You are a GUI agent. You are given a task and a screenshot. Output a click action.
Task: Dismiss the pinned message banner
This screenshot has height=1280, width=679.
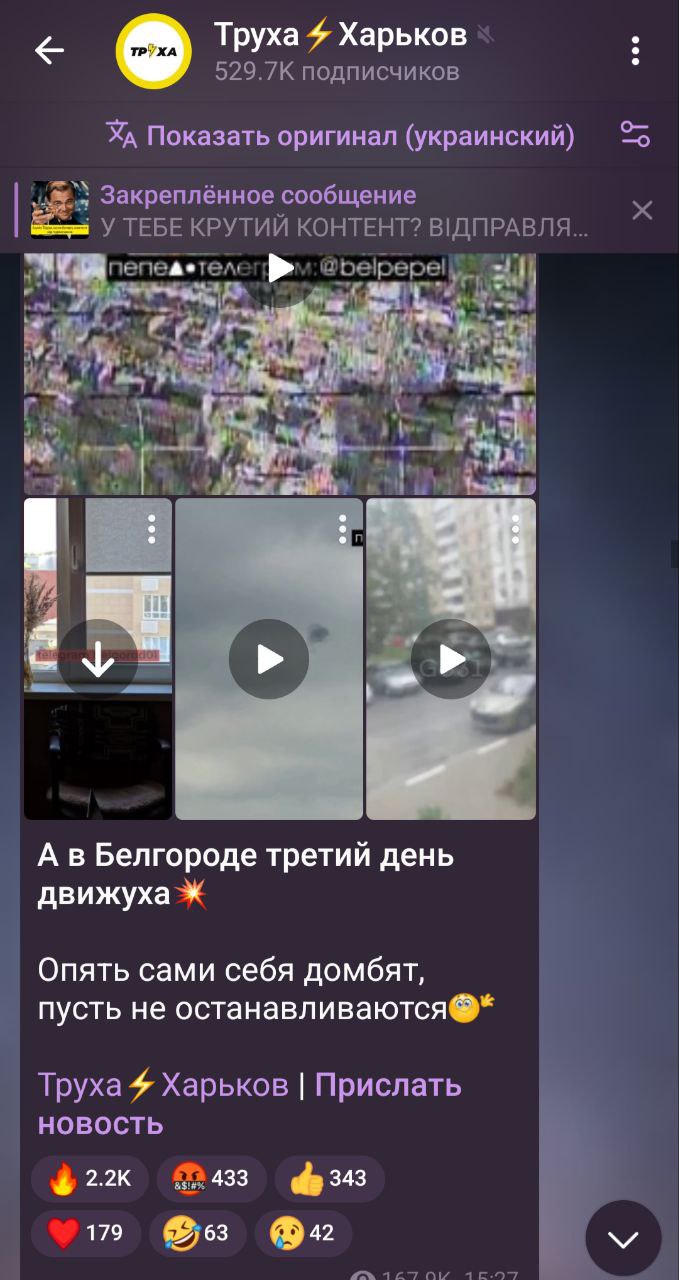pyautogui.click(x=642, y=210)
